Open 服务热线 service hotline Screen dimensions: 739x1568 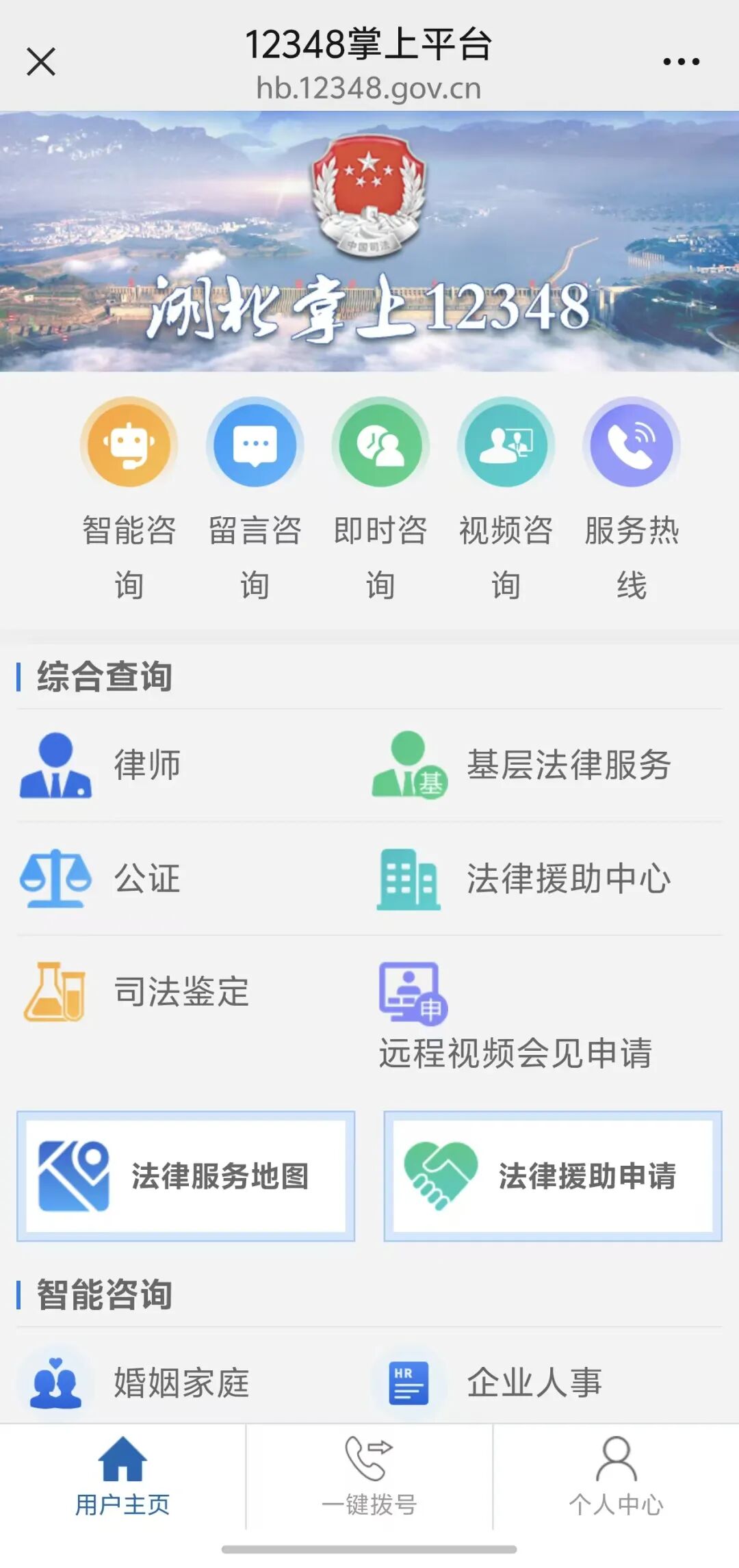(631, 445)
